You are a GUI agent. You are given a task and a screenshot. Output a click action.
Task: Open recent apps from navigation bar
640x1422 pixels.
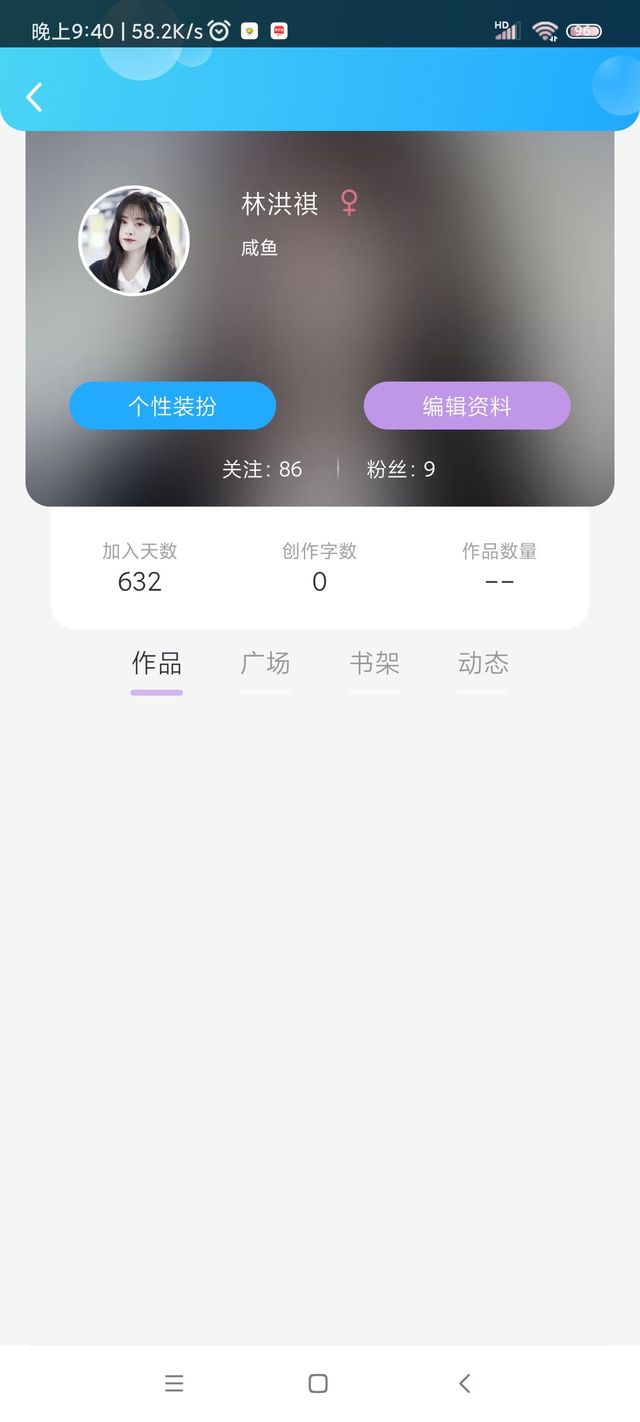174,1383
